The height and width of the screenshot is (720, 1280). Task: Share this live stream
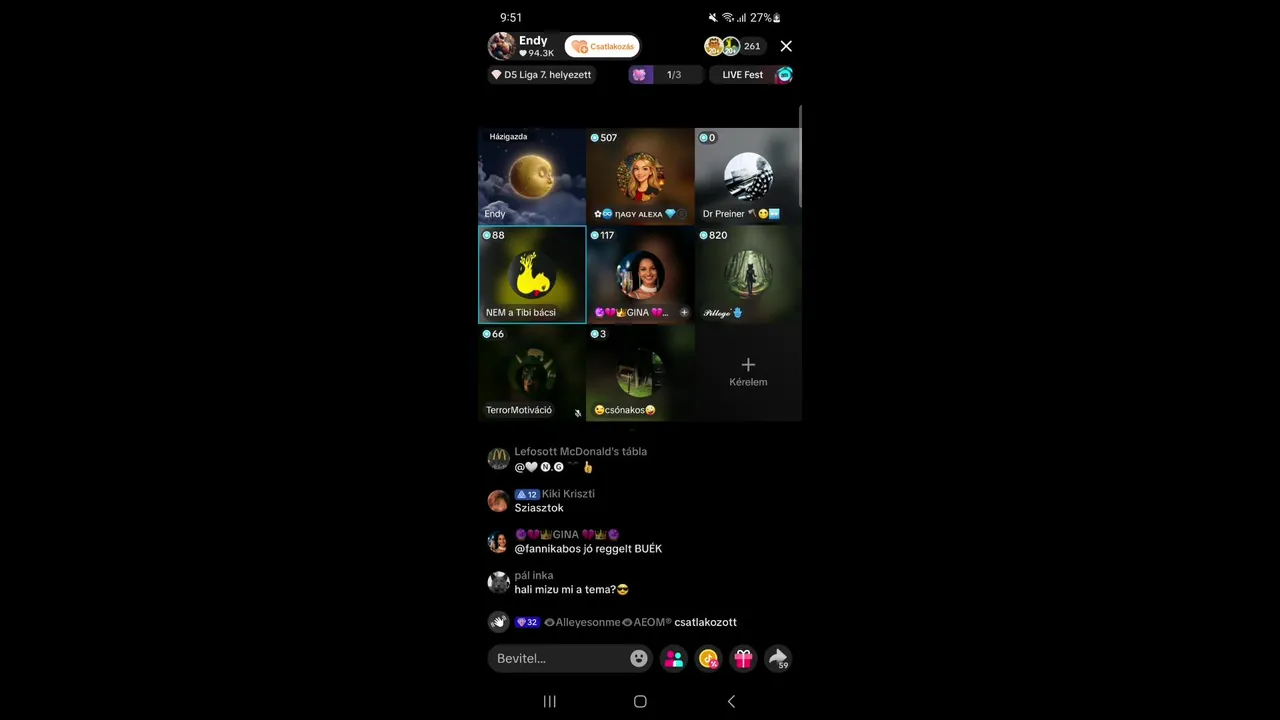[x=777, y=658]
